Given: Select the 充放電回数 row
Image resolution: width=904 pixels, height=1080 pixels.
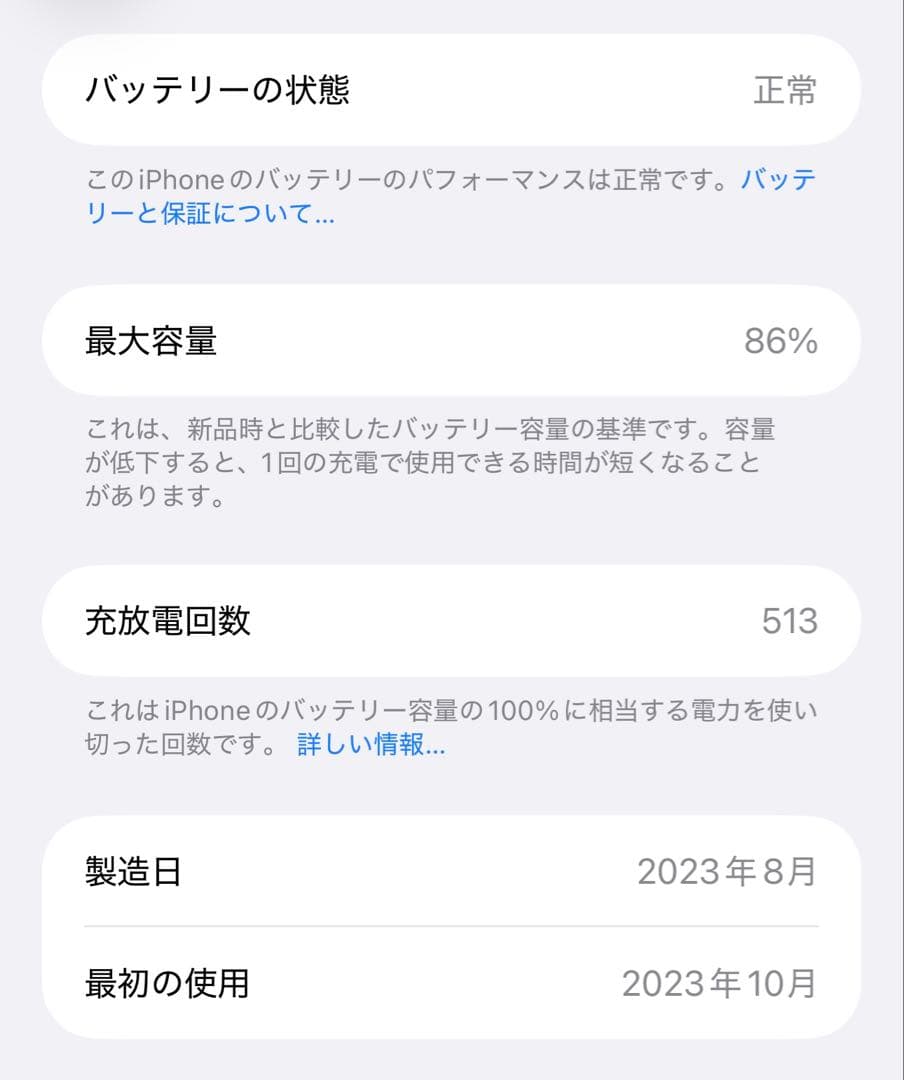Looking at the screenshot, I should pos(452,621).
